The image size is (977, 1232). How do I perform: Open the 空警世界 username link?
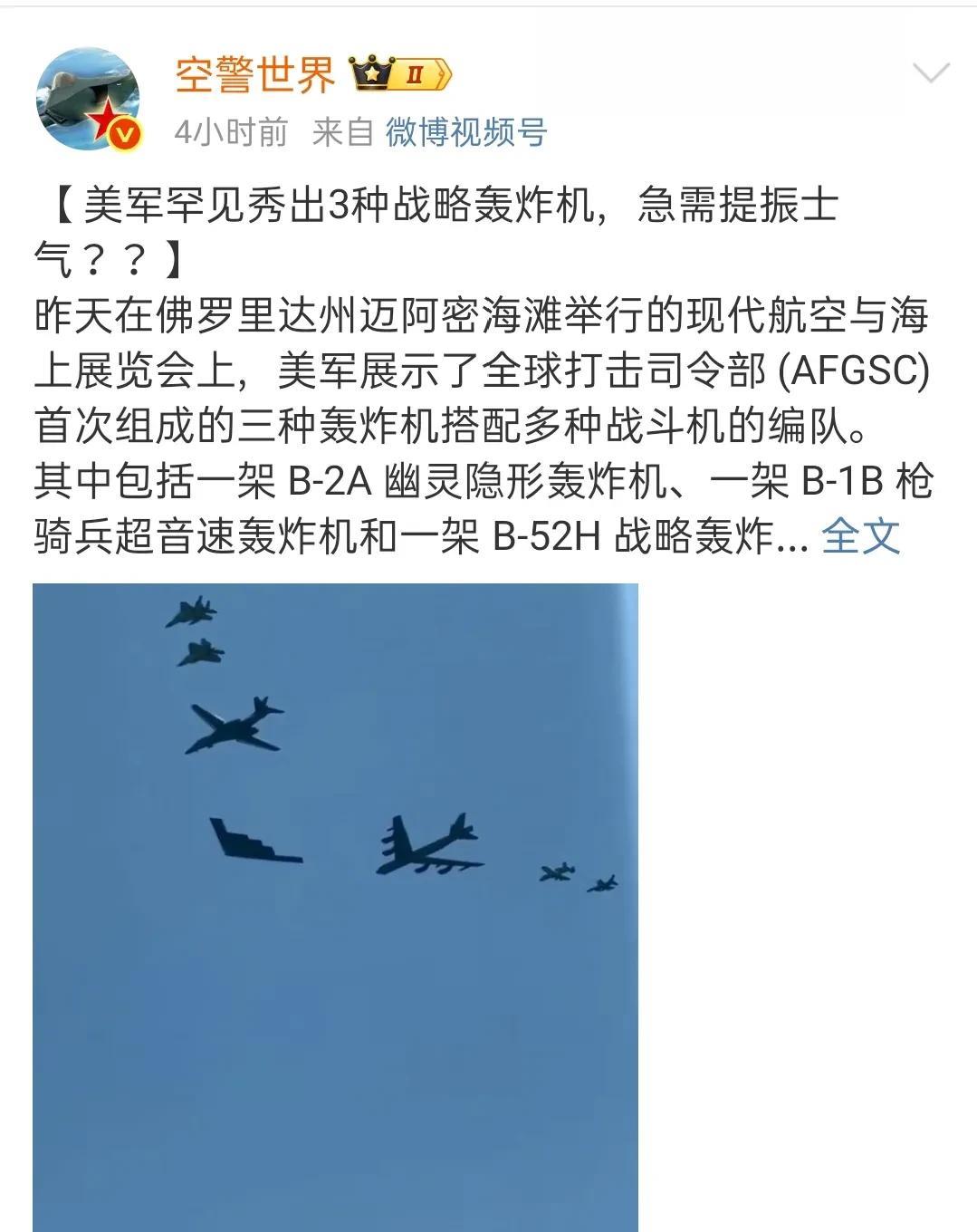[254, 74]
